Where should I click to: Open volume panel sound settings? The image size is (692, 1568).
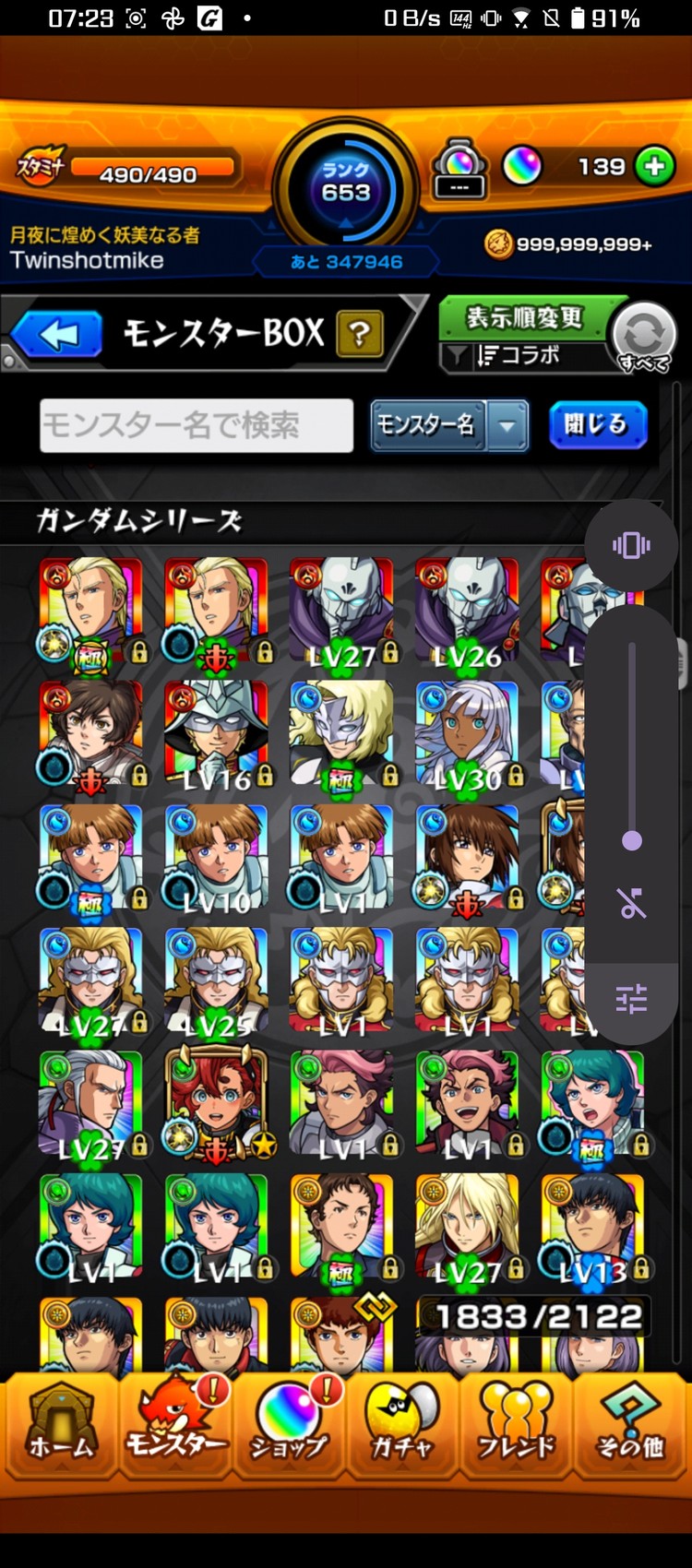coord(632,999)
